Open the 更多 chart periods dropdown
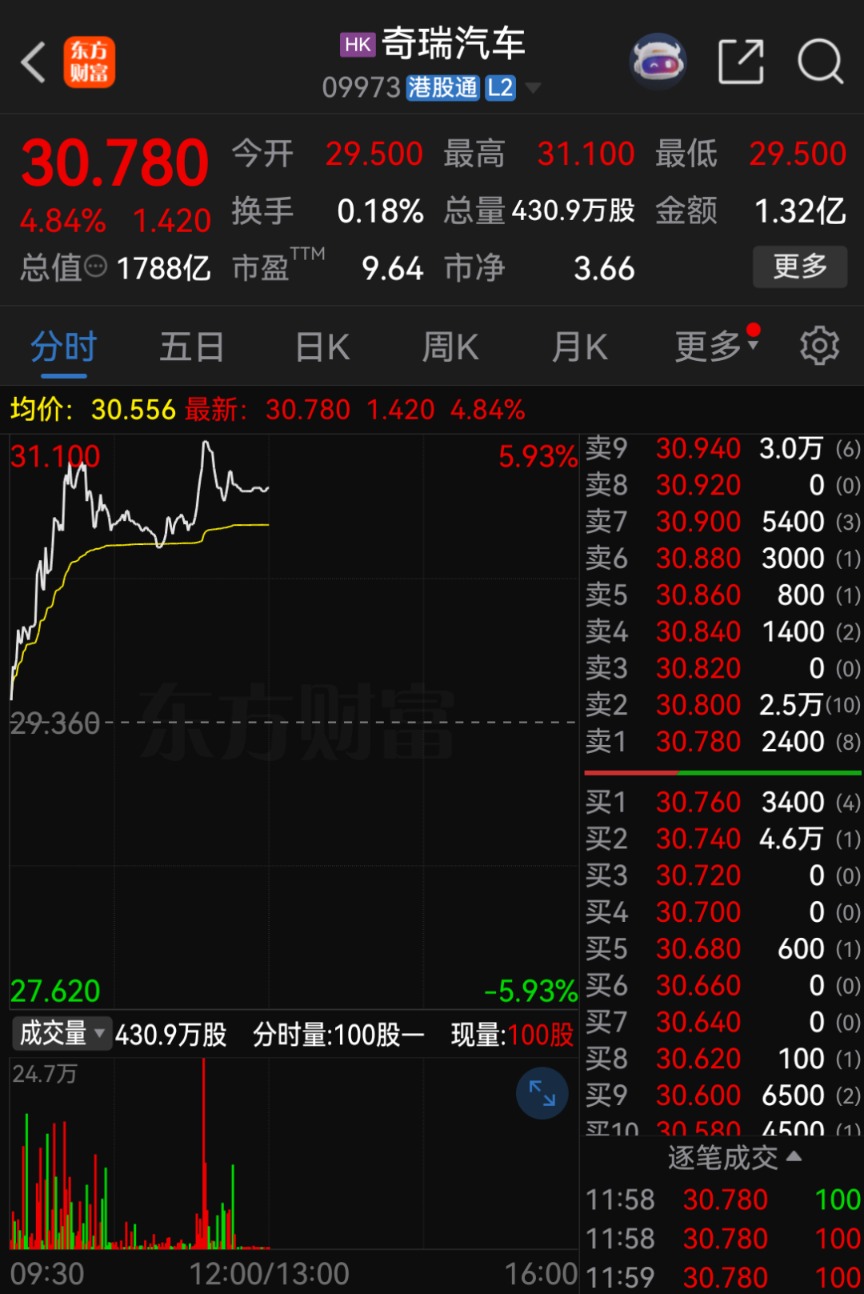This screenshot has width=864, height=1294. pos(716,347)
